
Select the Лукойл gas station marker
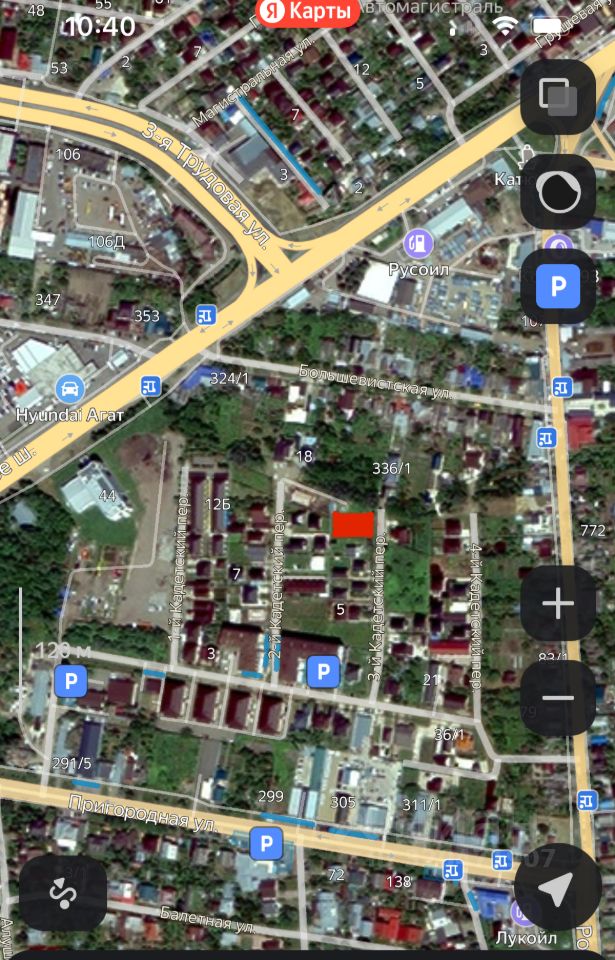521,912
